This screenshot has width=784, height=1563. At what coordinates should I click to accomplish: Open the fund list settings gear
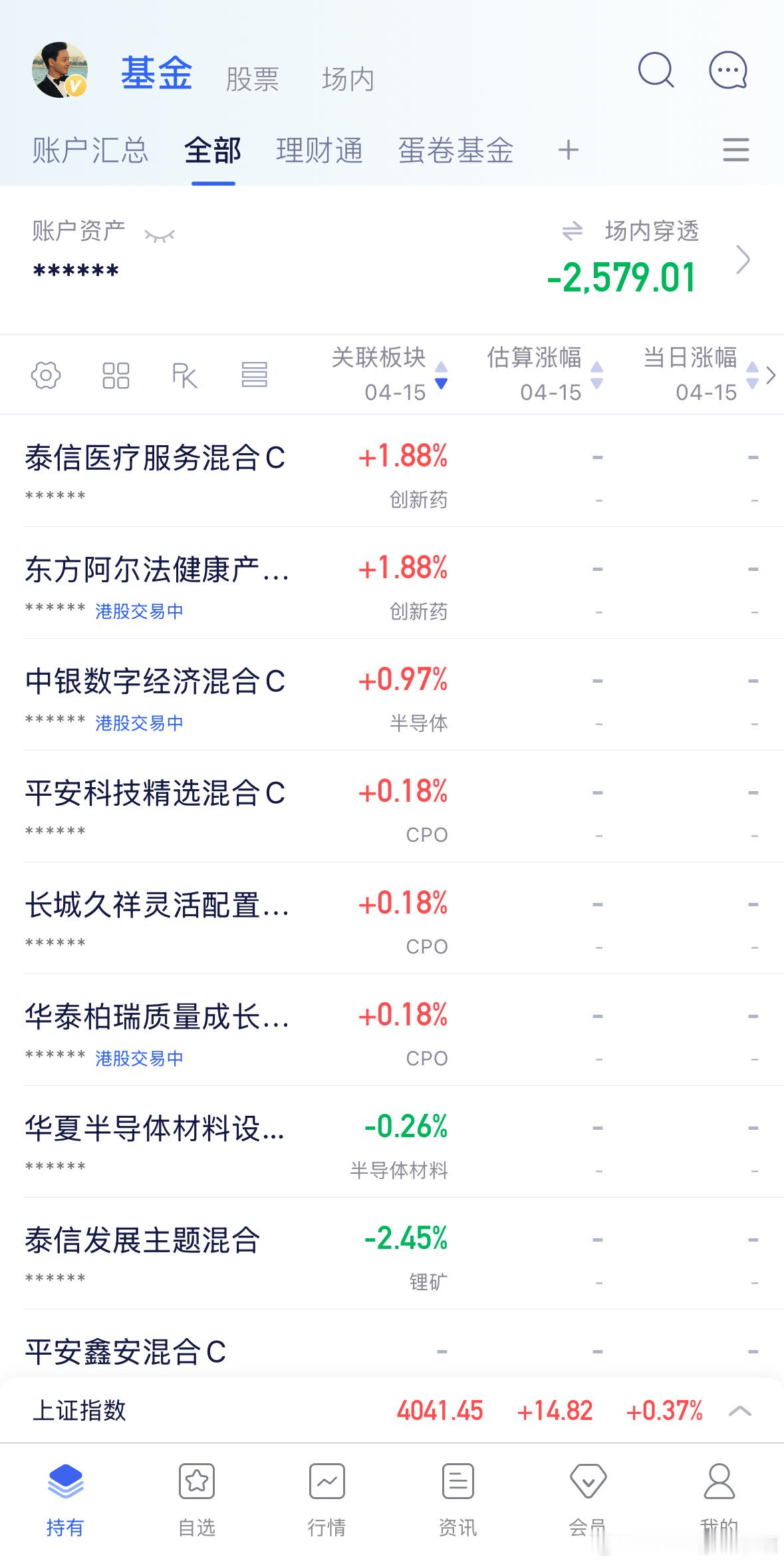coord(45,376)
